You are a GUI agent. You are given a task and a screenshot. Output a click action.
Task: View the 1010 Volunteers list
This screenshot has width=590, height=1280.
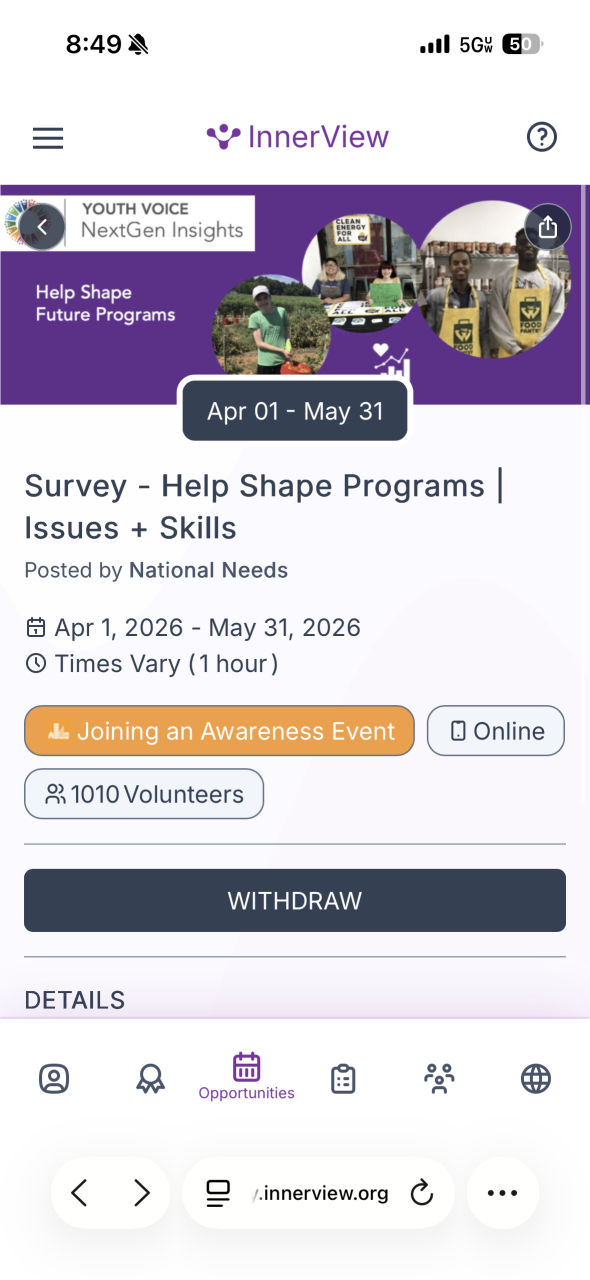point(144,794)
